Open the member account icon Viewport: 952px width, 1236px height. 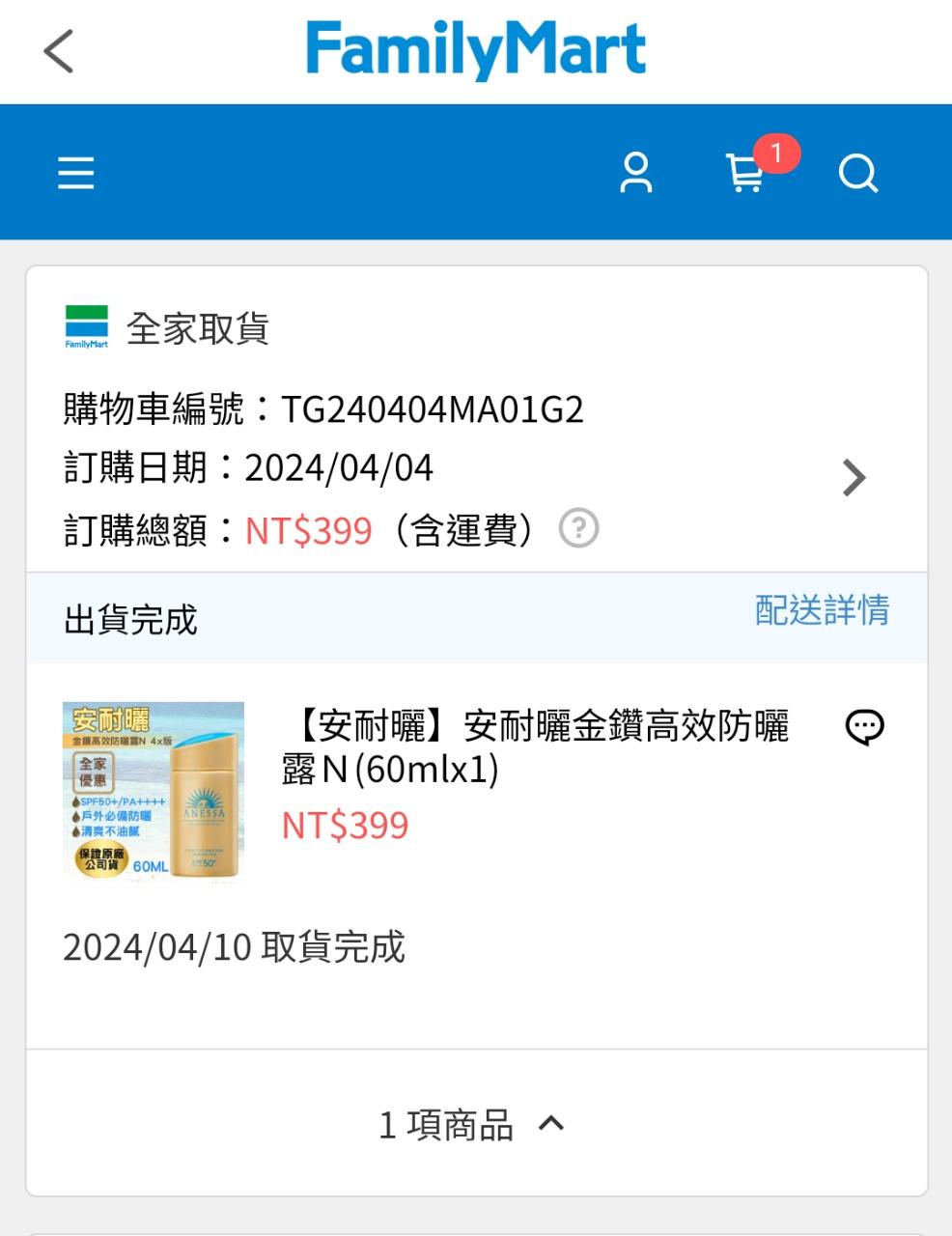coord(635,174)
